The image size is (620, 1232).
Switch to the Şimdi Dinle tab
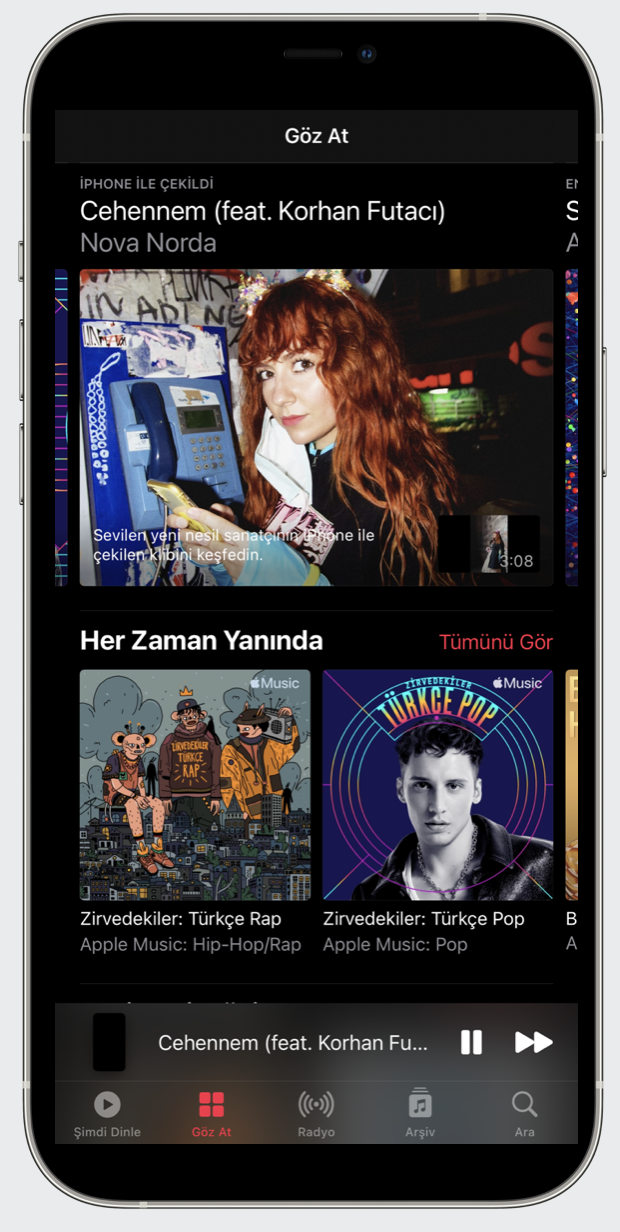(x=107, y=1113)
